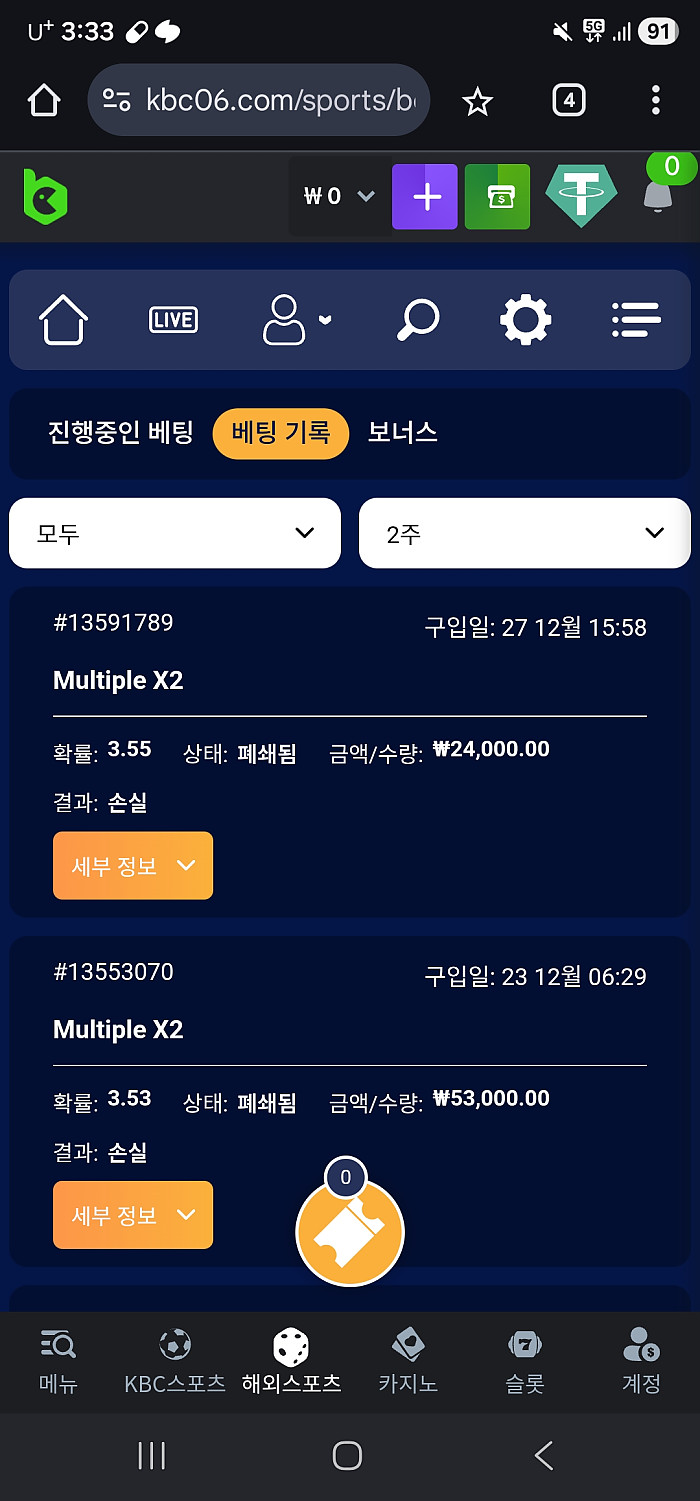Switch to the 카지노 tab

407,1362
